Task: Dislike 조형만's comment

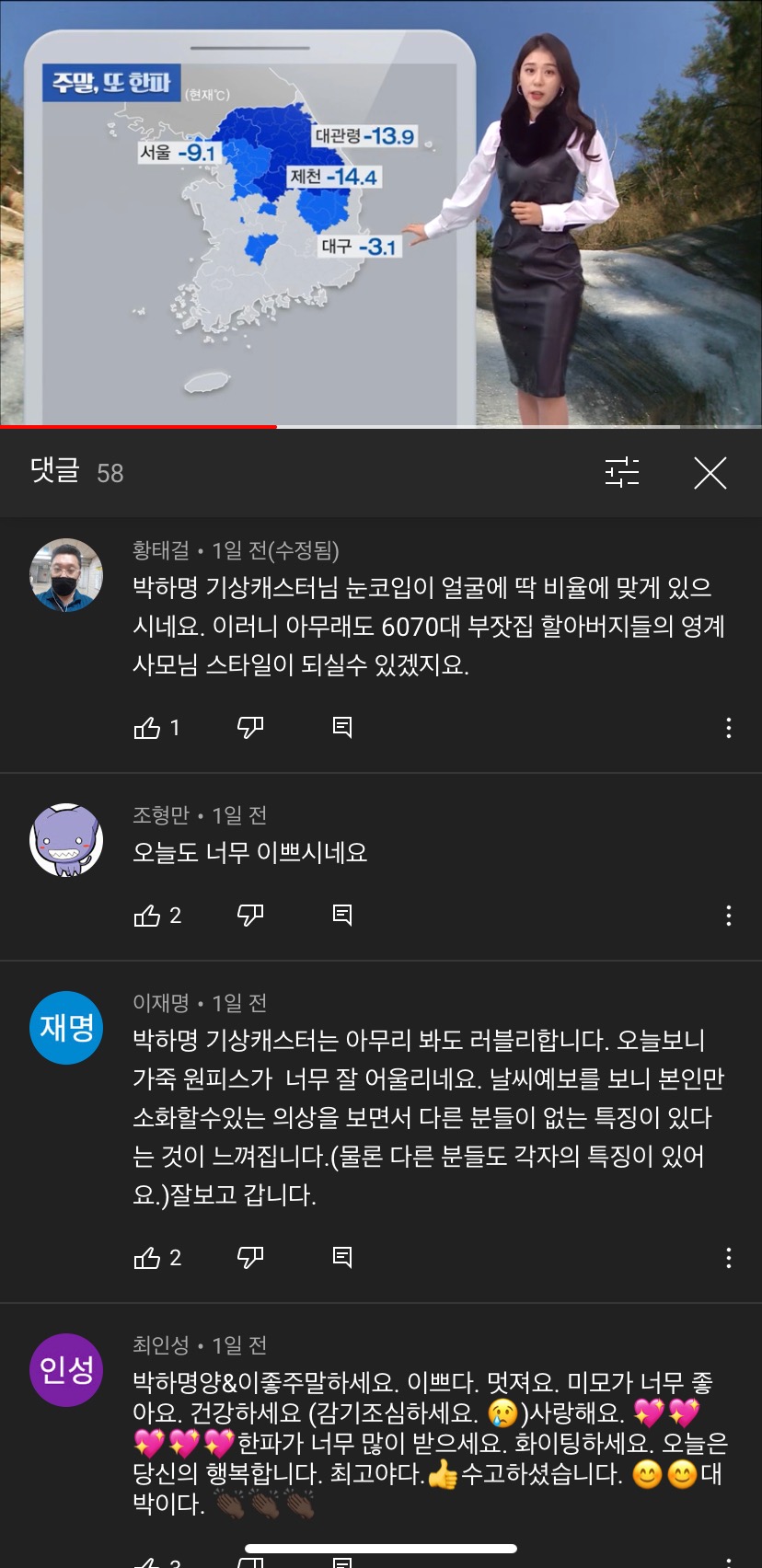Action: (x=250, y=916)
